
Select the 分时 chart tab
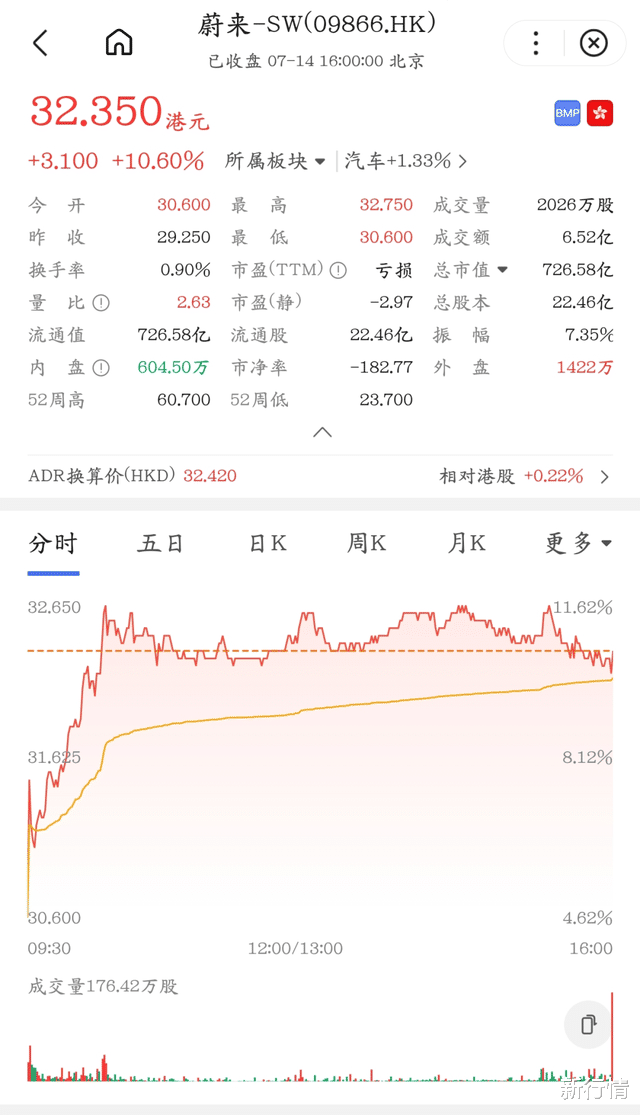tap(53, 544)
